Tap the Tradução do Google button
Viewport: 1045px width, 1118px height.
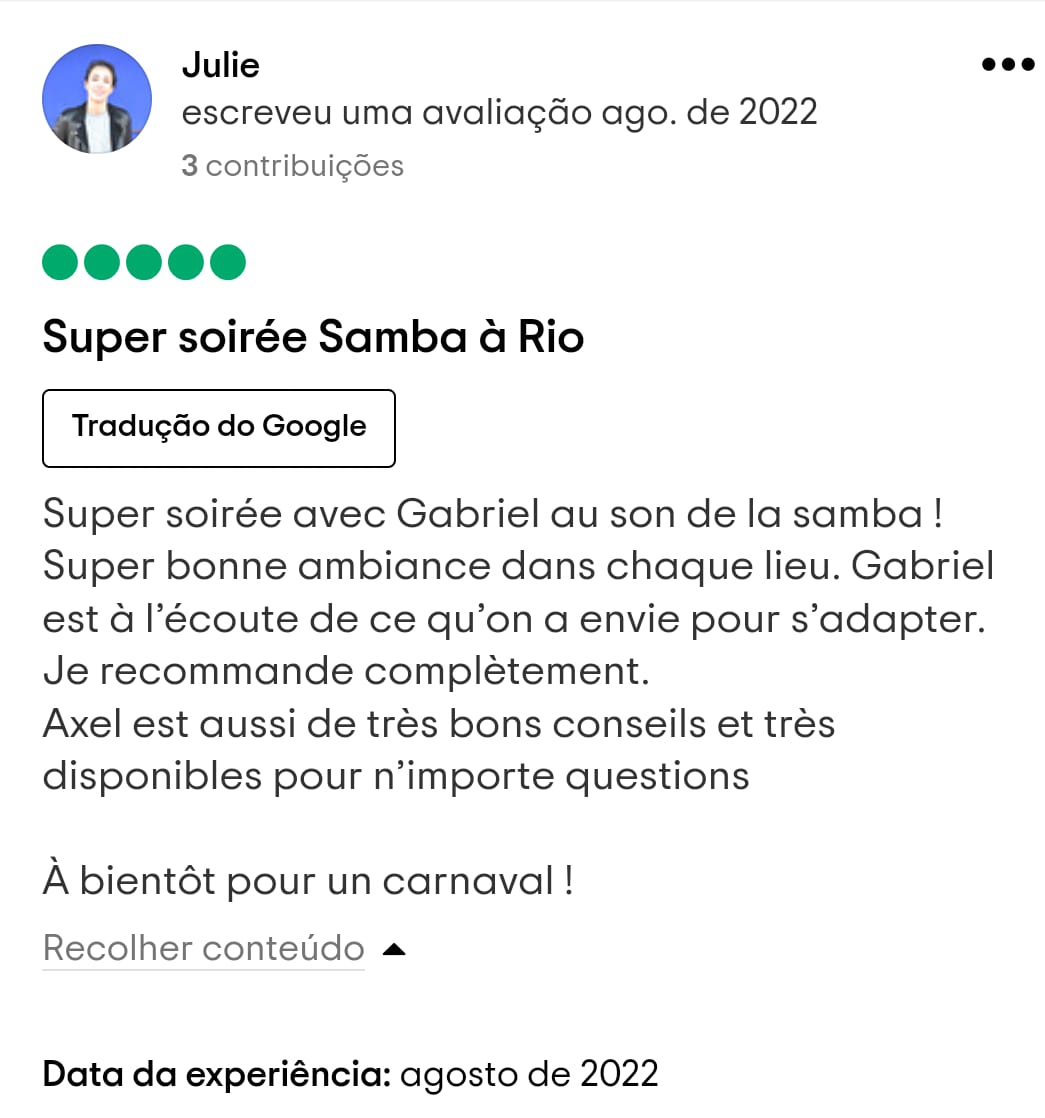pos(219,428)
